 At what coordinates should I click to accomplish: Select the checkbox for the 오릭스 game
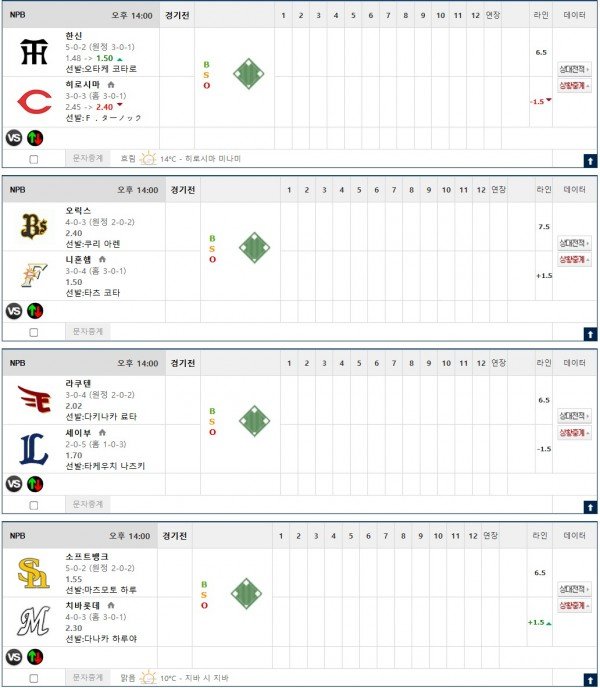[x=35, y=332]
